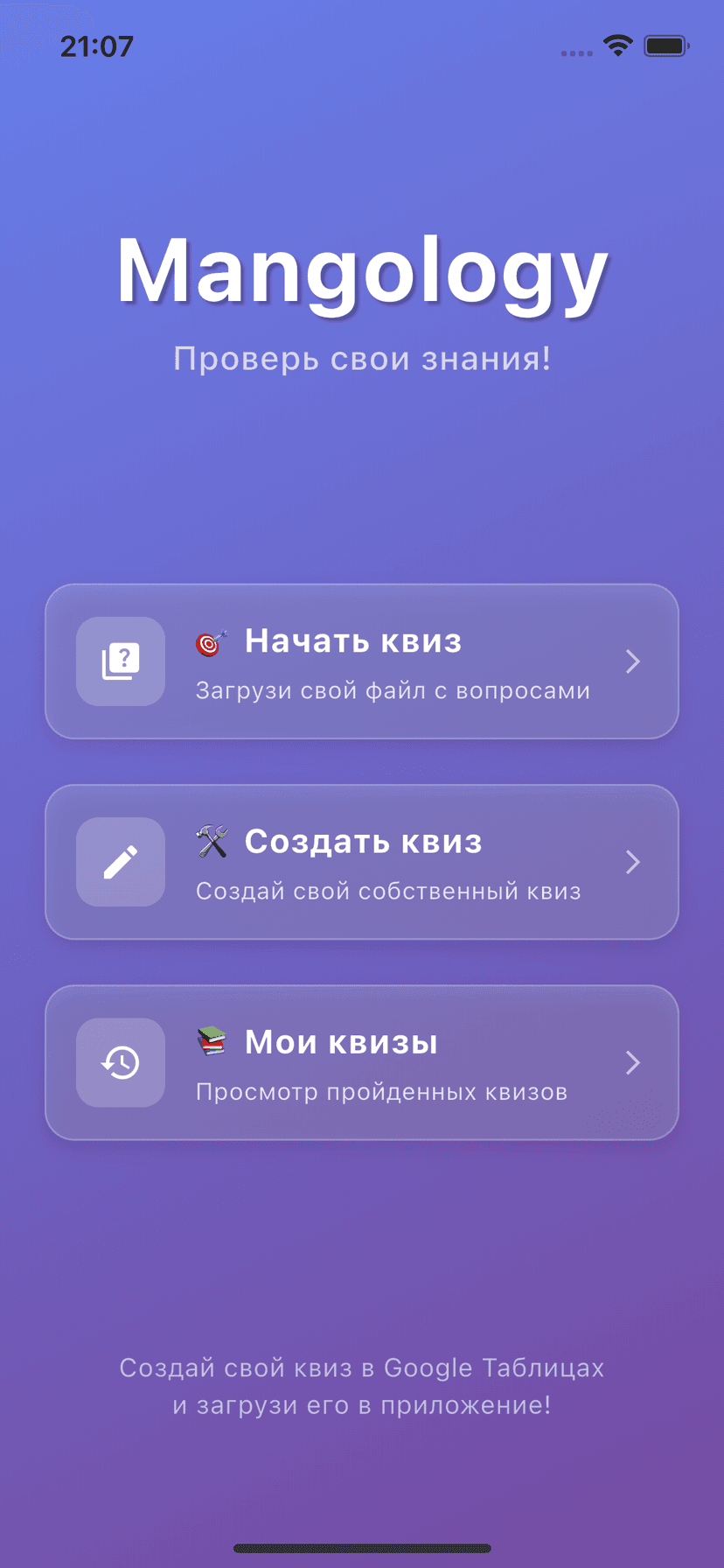724x1568 pixels.
Task: Select the pencil edit icon
Action: [121, 862]
